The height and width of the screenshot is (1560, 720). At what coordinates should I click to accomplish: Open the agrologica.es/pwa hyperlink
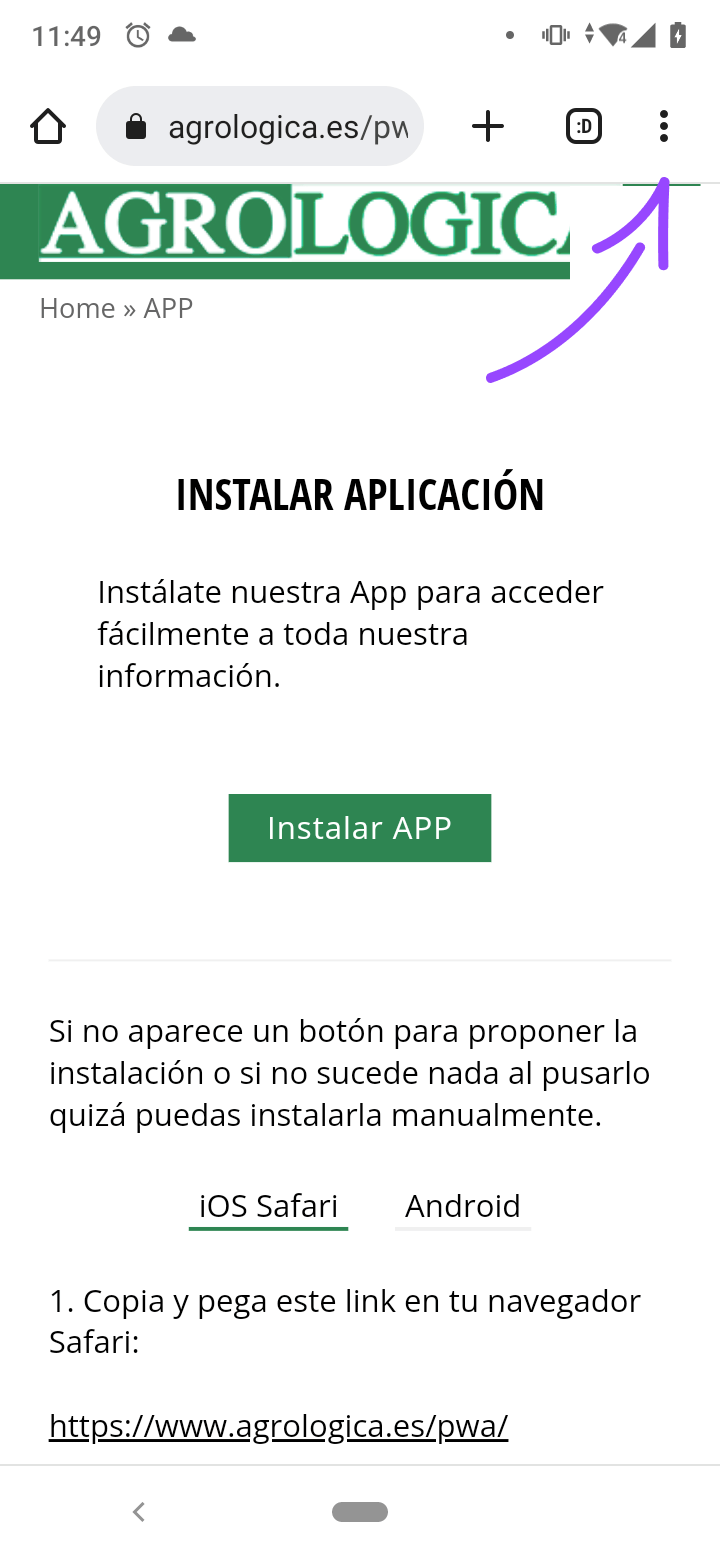[x=278, y=1426]
